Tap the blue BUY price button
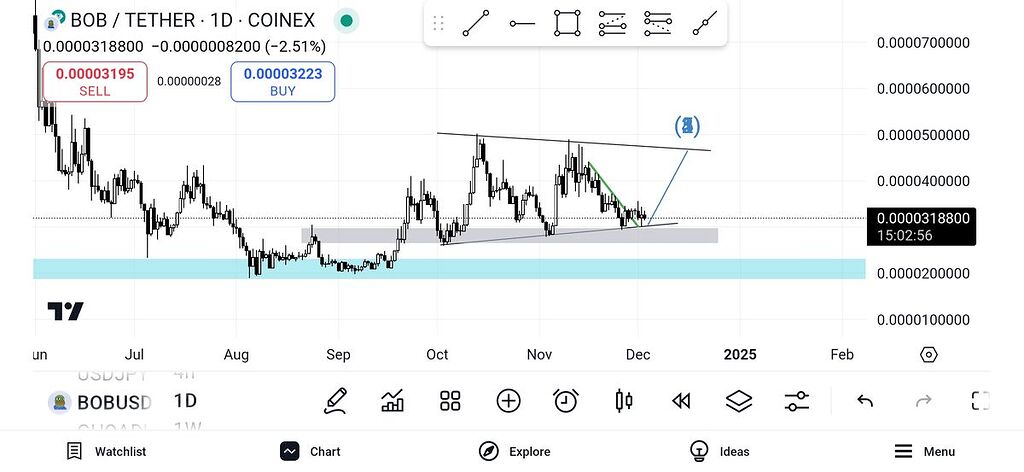Screen dimensions: 1024x472 [x=283, y=81]
